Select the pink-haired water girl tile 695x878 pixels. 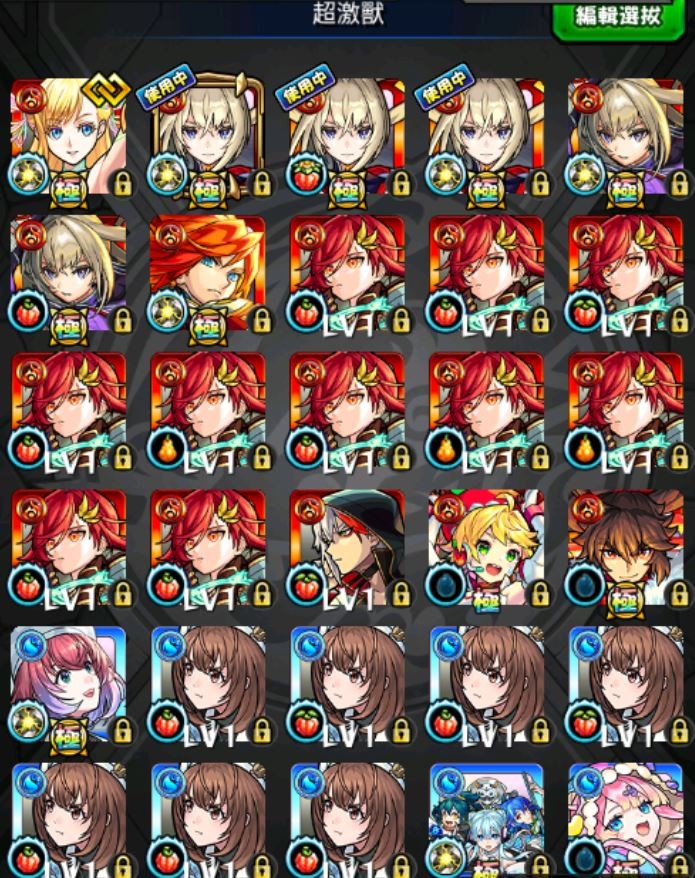coord(68,686)
